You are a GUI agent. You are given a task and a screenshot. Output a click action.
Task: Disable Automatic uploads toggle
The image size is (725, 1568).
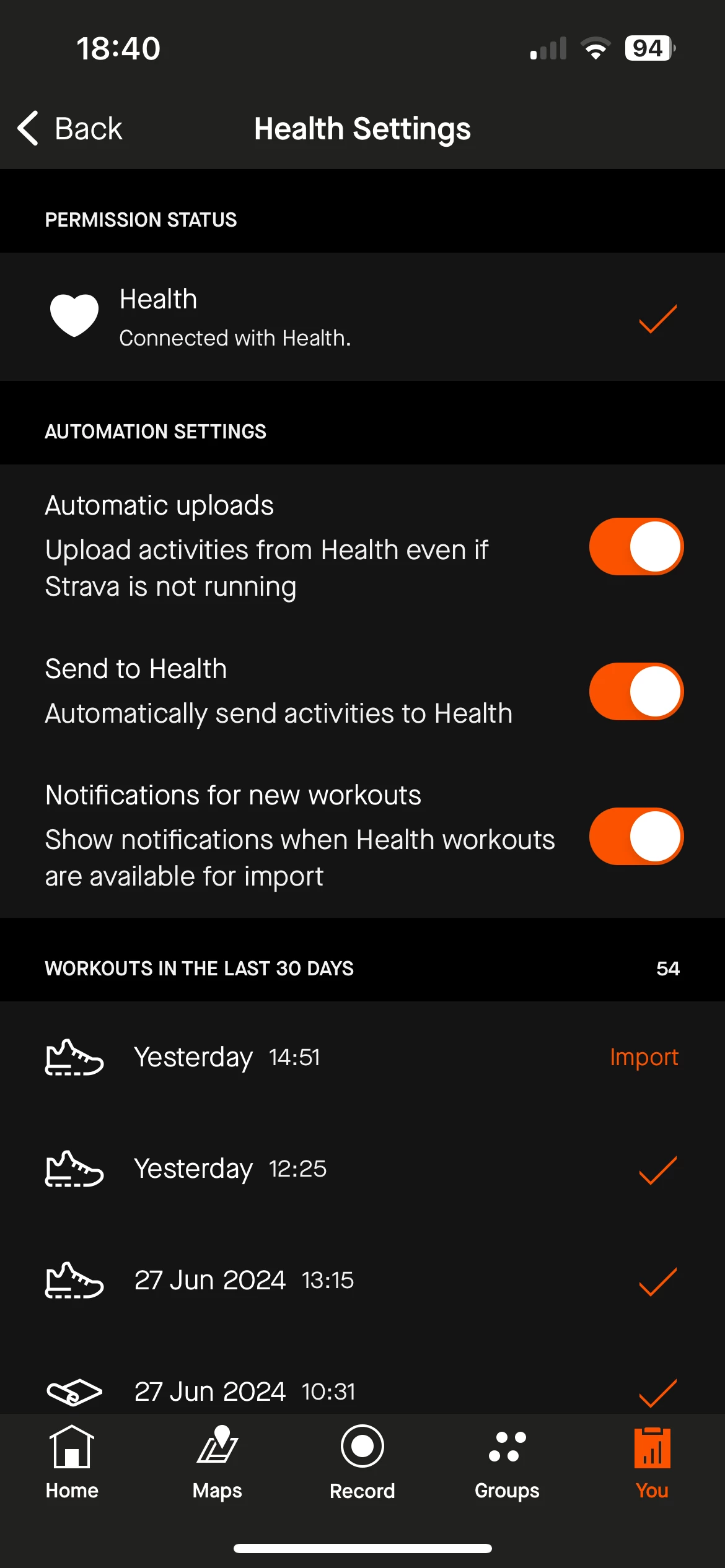coord(636,546)
